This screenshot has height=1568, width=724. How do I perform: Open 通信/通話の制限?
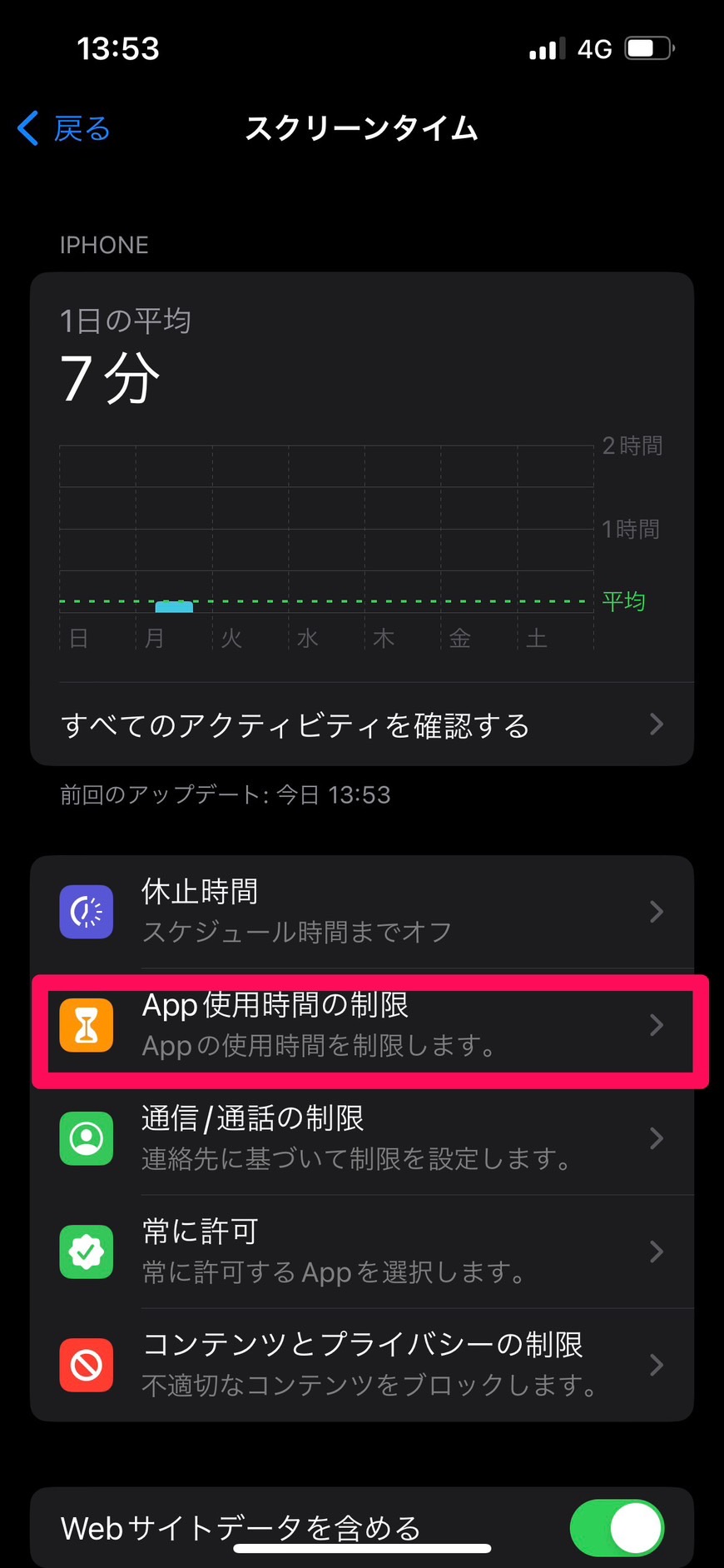[x=362, y=1138]
